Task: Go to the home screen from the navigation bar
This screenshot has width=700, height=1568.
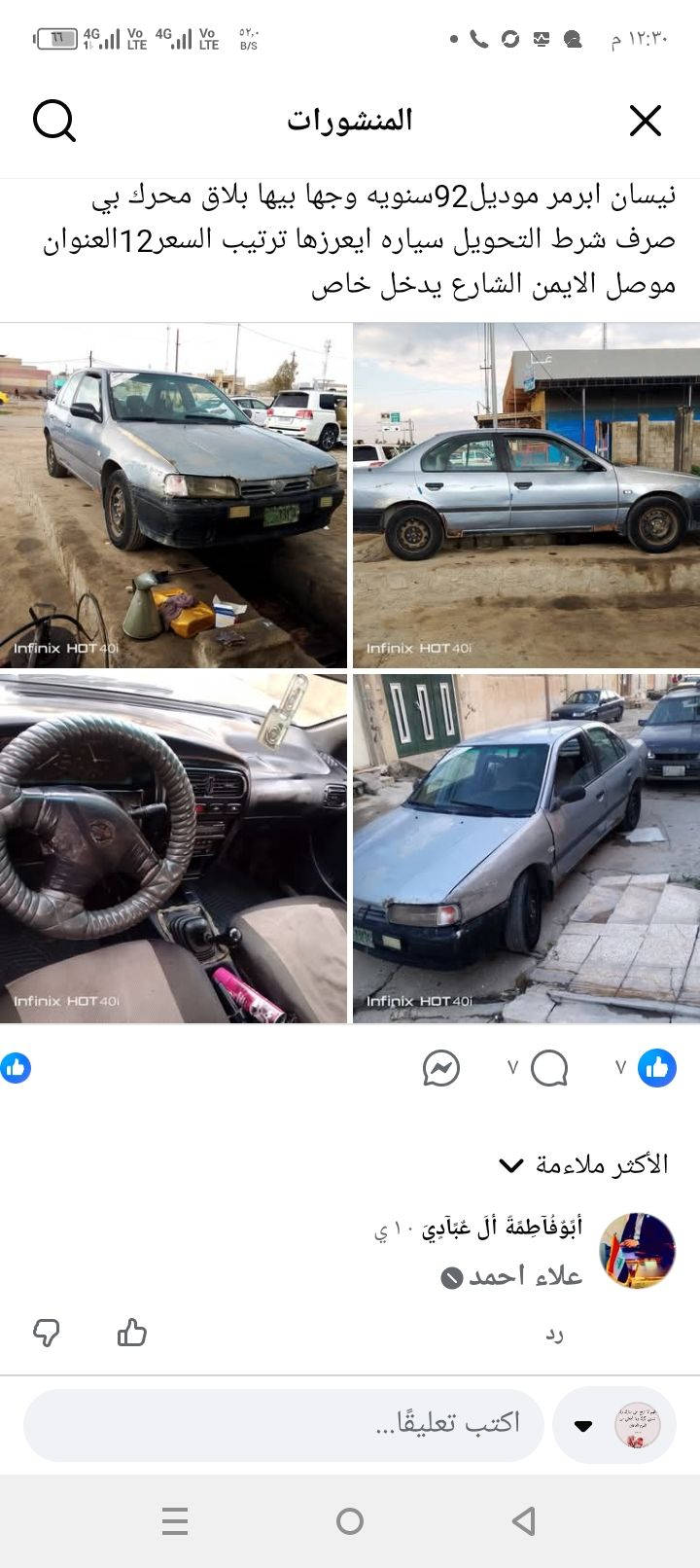Action: pos(350,1520)
